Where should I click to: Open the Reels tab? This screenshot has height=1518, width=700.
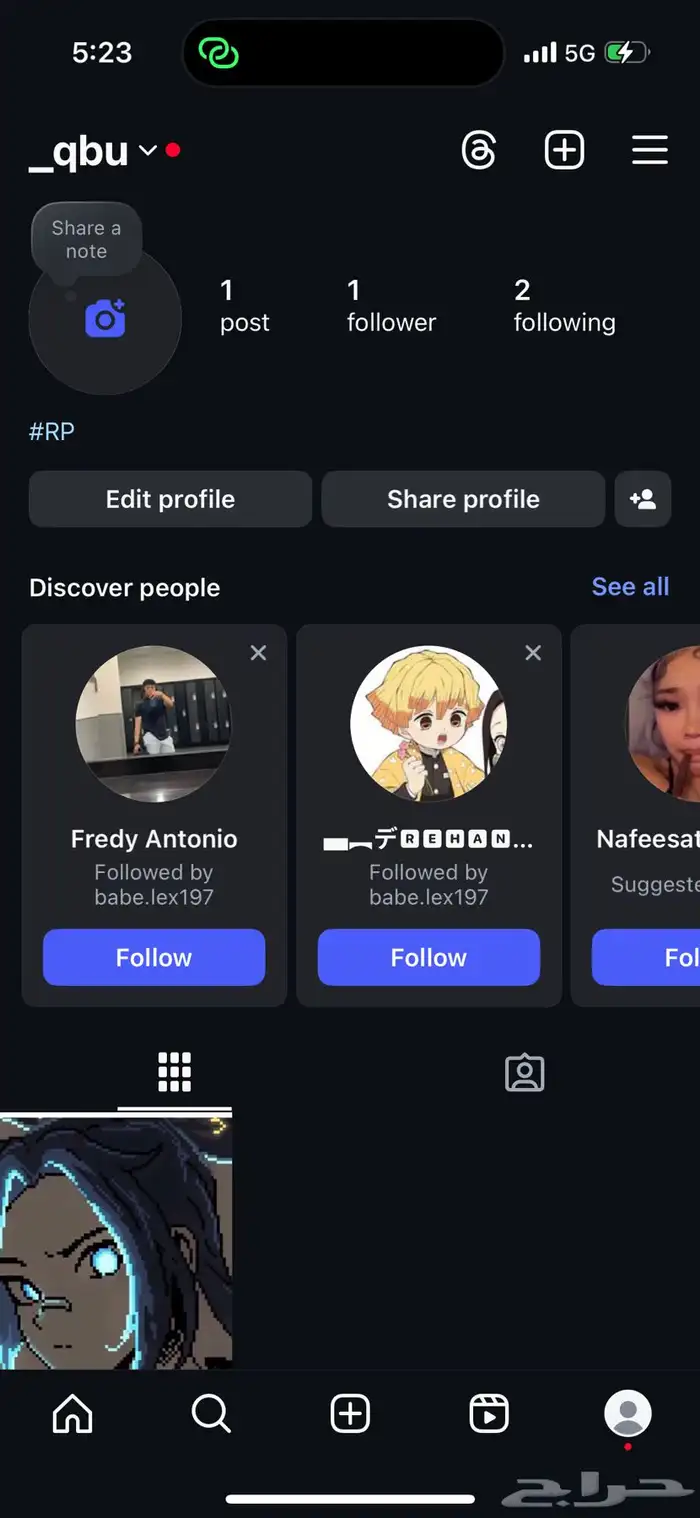pos(488,1414)
